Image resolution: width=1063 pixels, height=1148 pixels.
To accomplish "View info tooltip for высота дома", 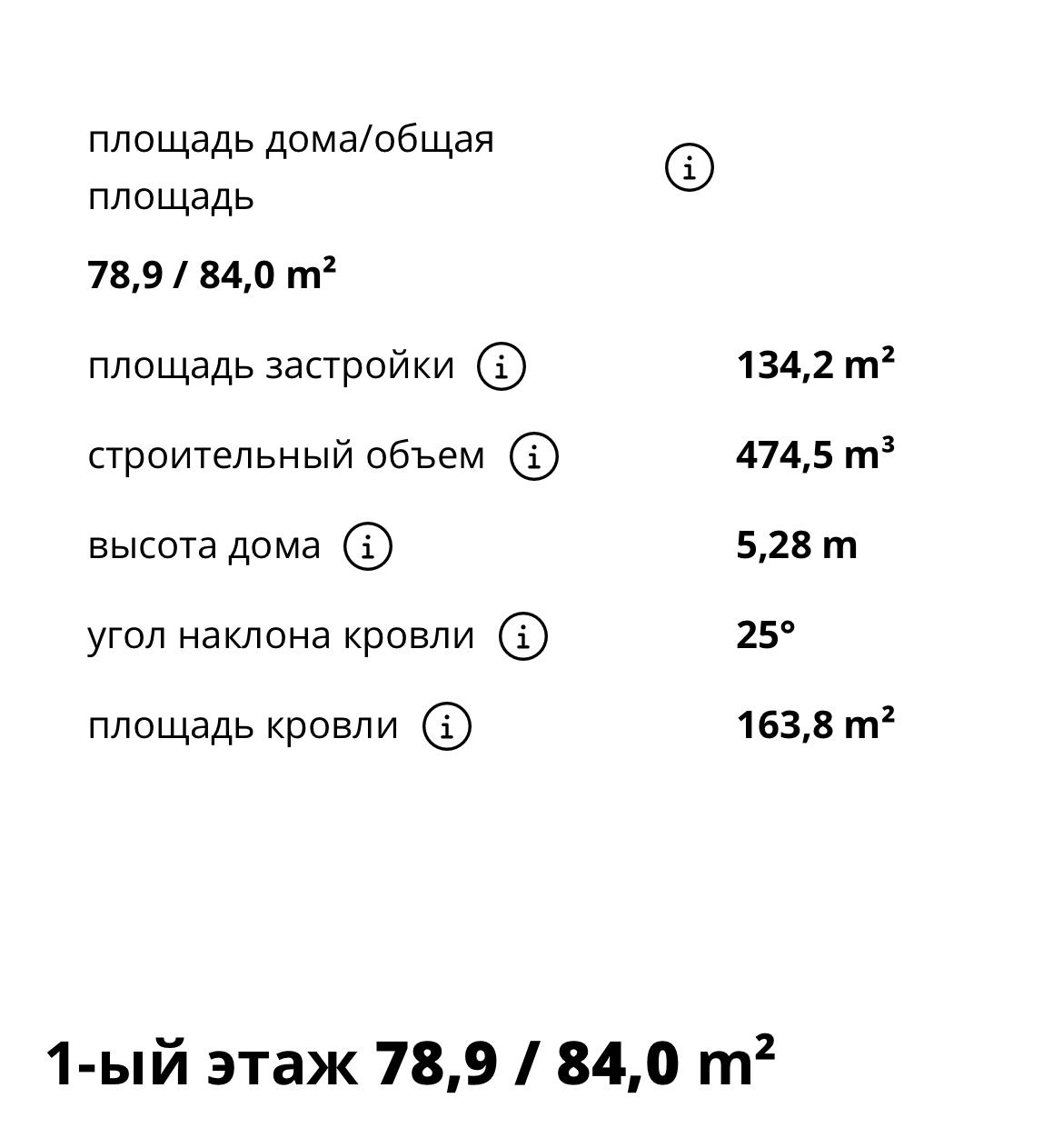I will pos(368,546).
